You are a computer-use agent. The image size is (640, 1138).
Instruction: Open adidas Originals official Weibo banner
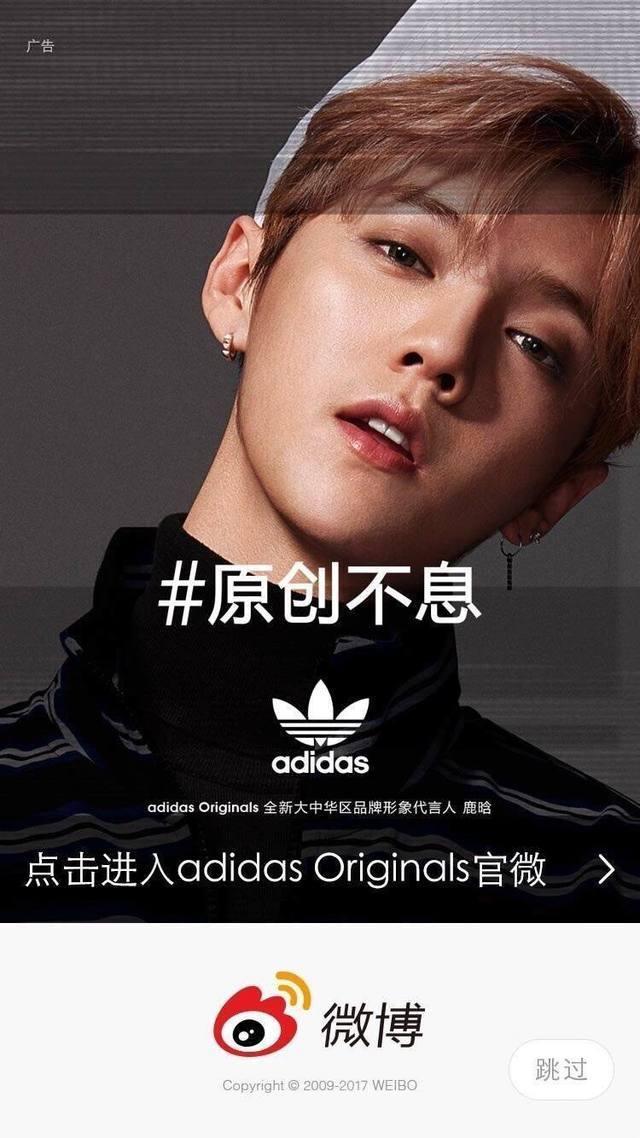pyautogui.click(x=320, y=869)
